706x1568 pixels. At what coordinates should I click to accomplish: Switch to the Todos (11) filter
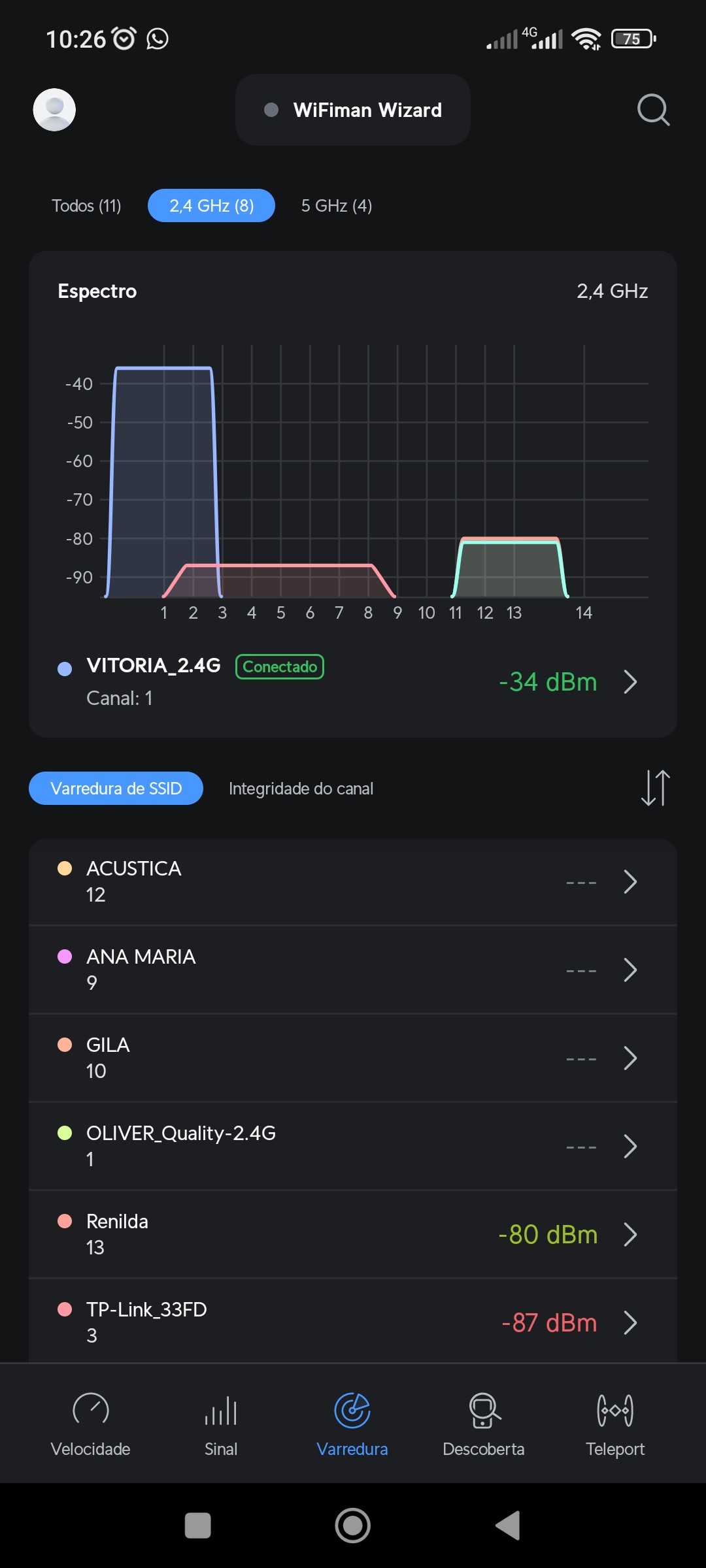86,206
